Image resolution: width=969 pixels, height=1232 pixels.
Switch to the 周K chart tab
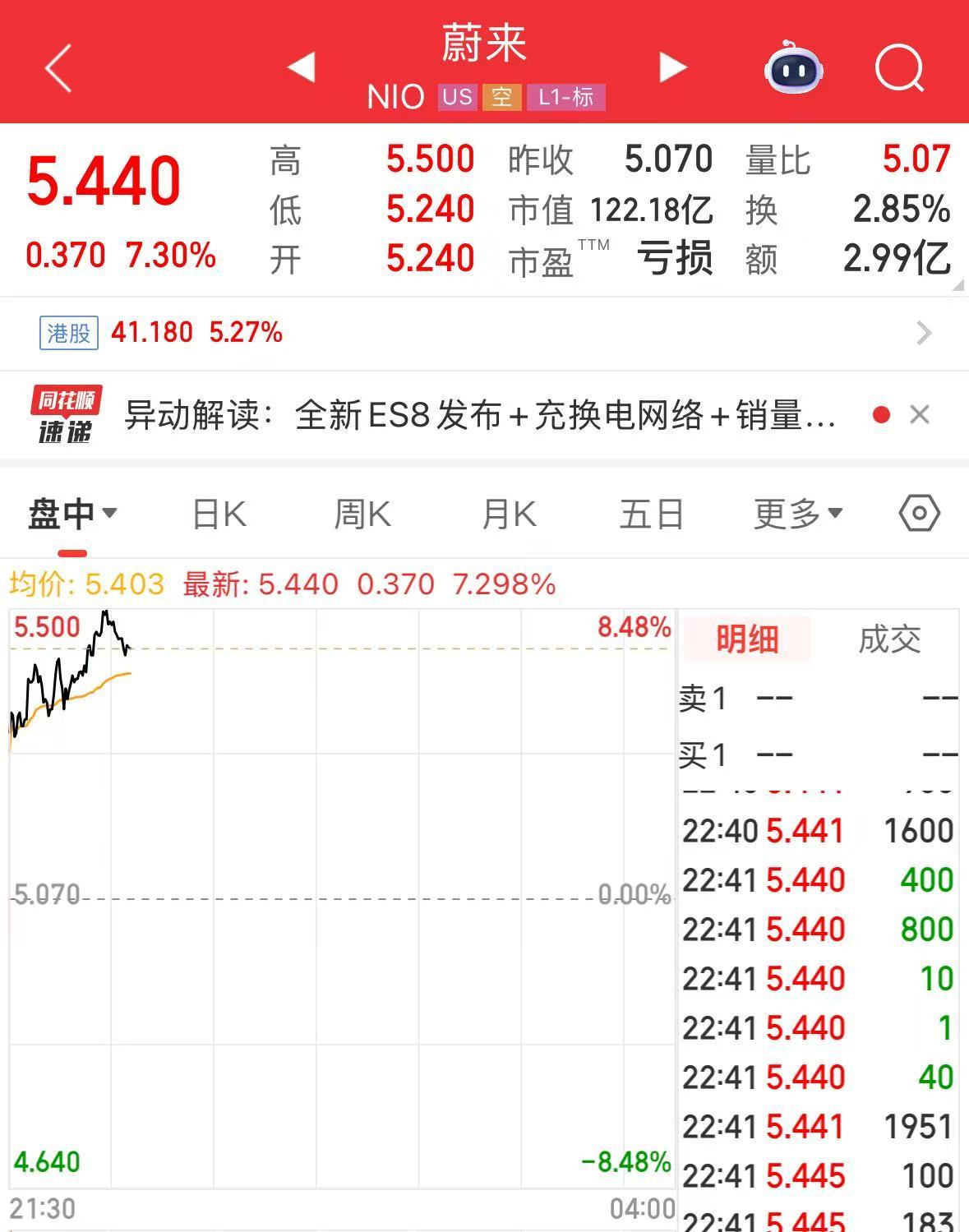coord(362,514)
